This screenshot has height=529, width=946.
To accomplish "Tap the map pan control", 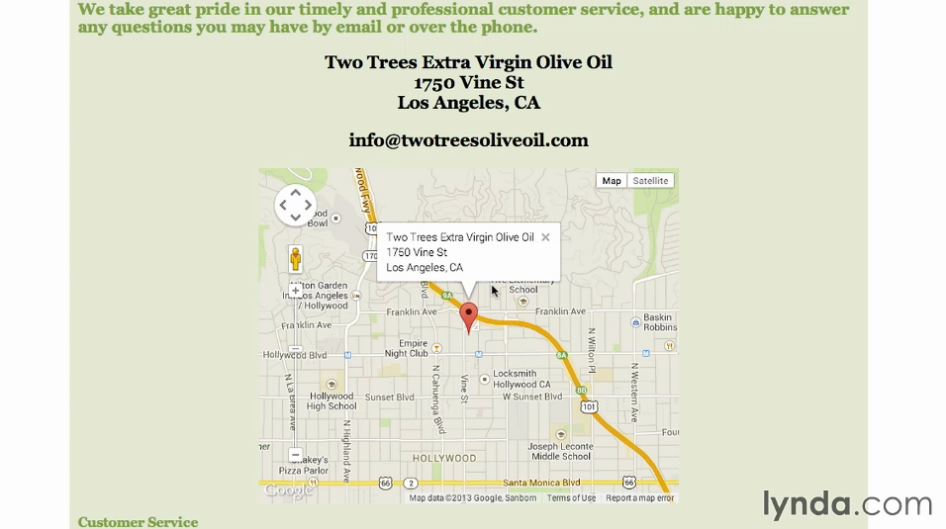I will (295, 205).
